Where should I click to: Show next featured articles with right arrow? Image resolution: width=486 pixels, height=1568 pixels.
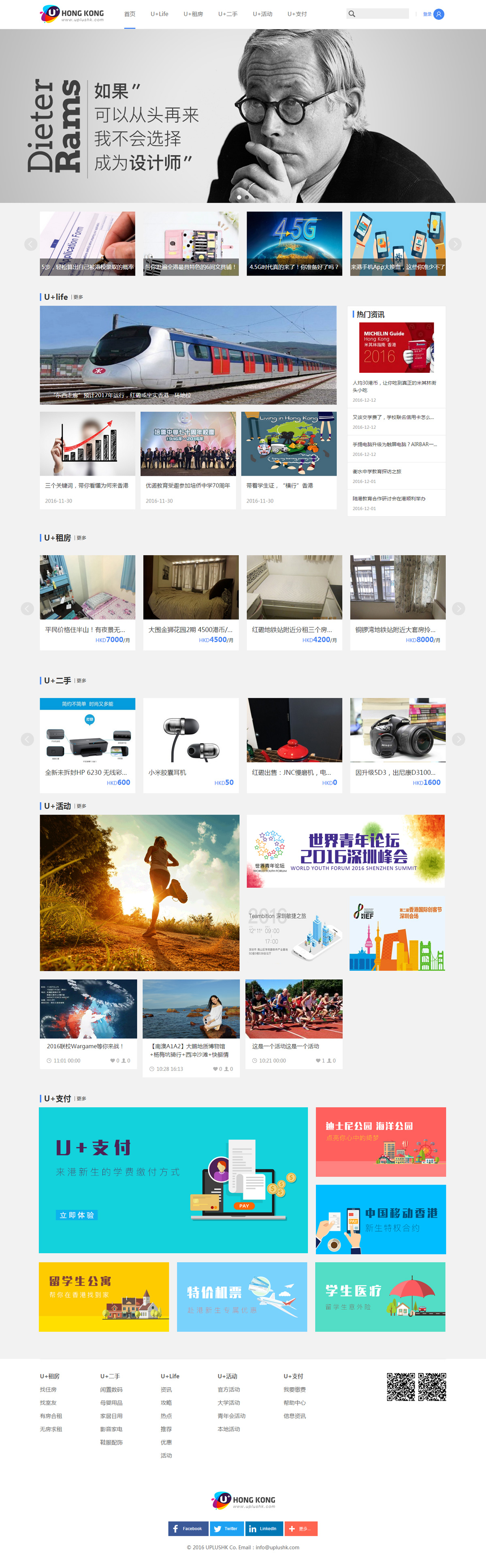click(x=455, y=244)
